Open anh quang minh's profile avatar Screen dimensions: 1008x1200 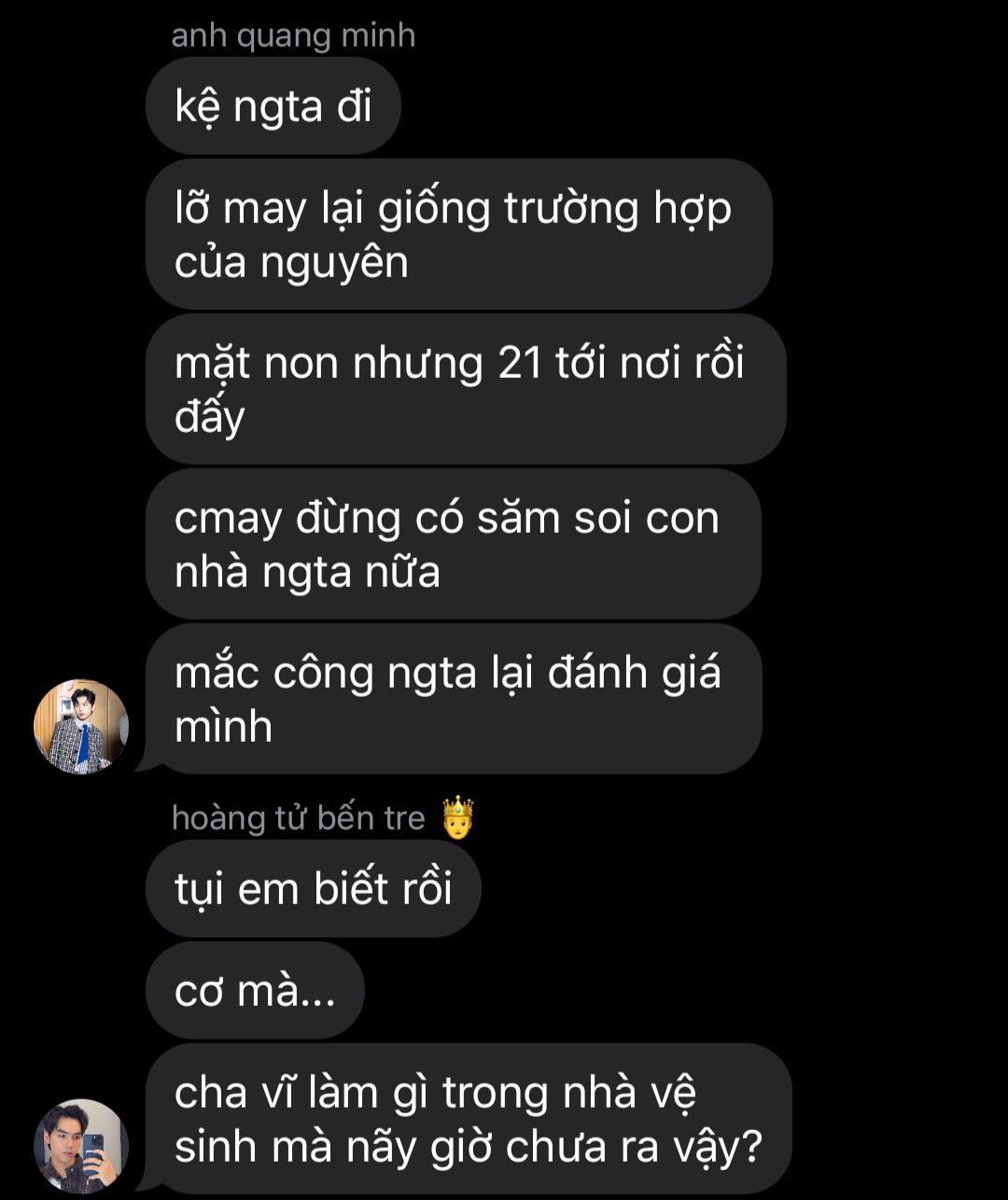click(x=80, y=726)
